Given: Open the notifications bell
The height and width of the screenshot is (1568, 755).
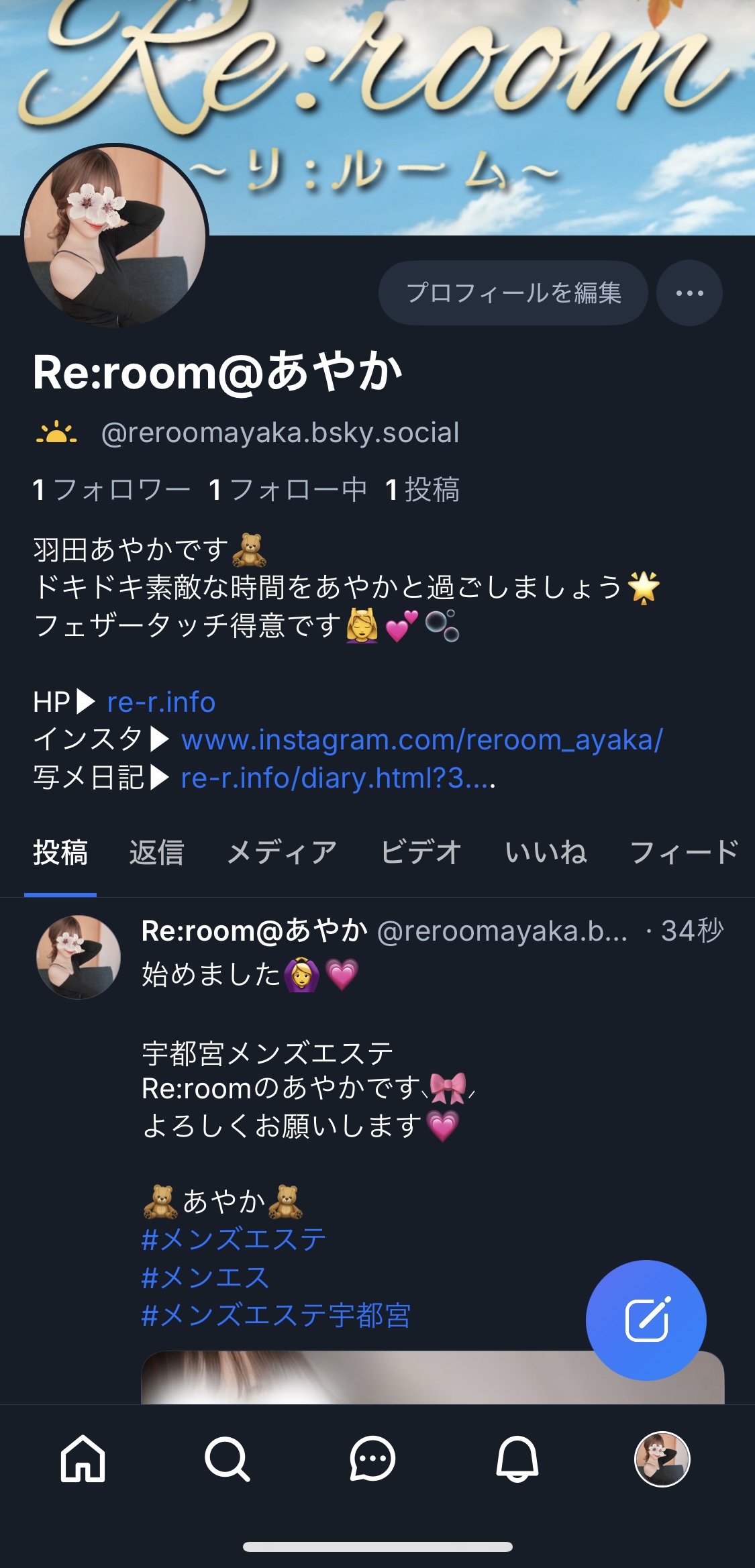Looking at the screenshot, I should 517,1459.
